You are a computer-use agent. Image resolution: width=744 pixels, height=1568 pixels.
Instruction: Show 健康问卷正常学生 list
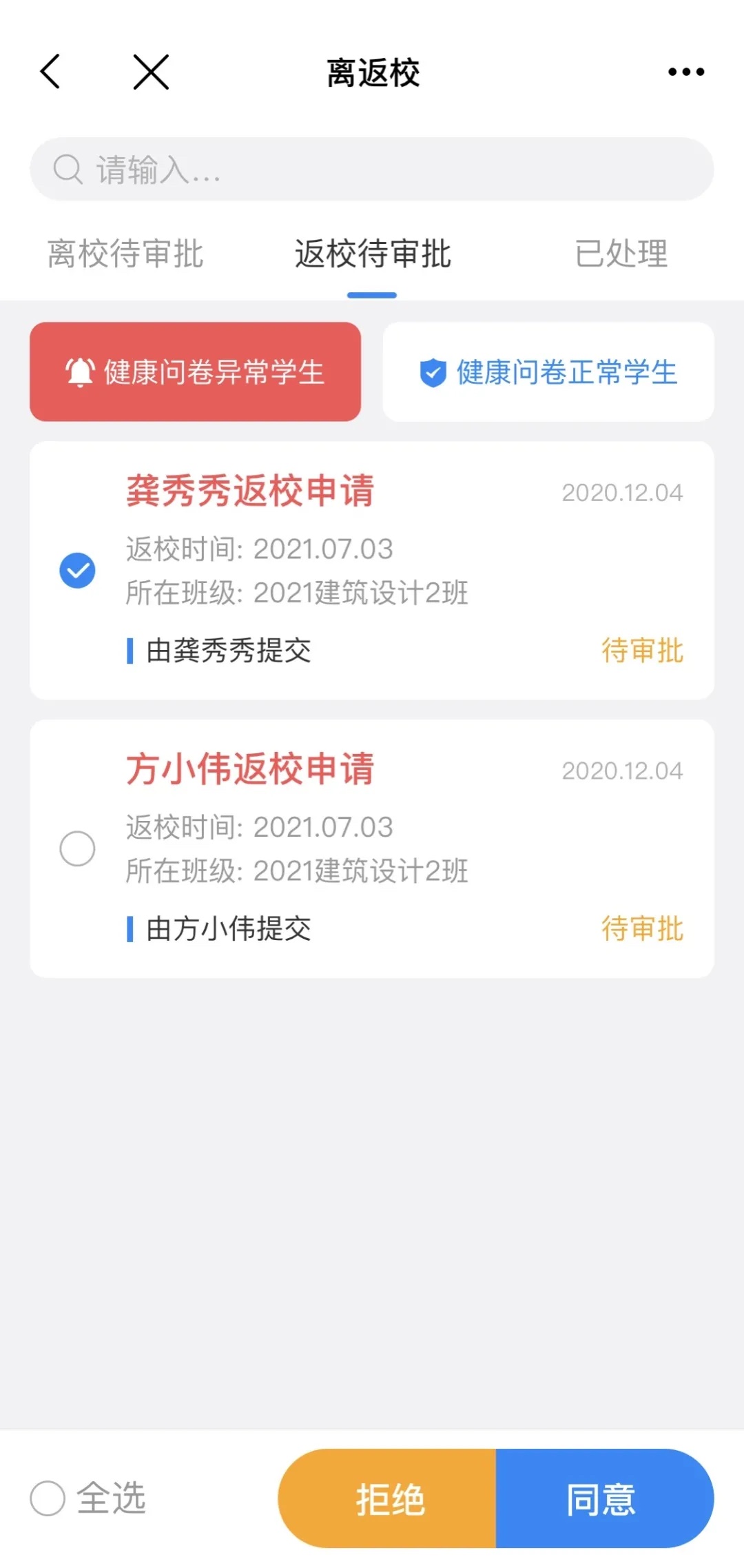pos(548,372)
